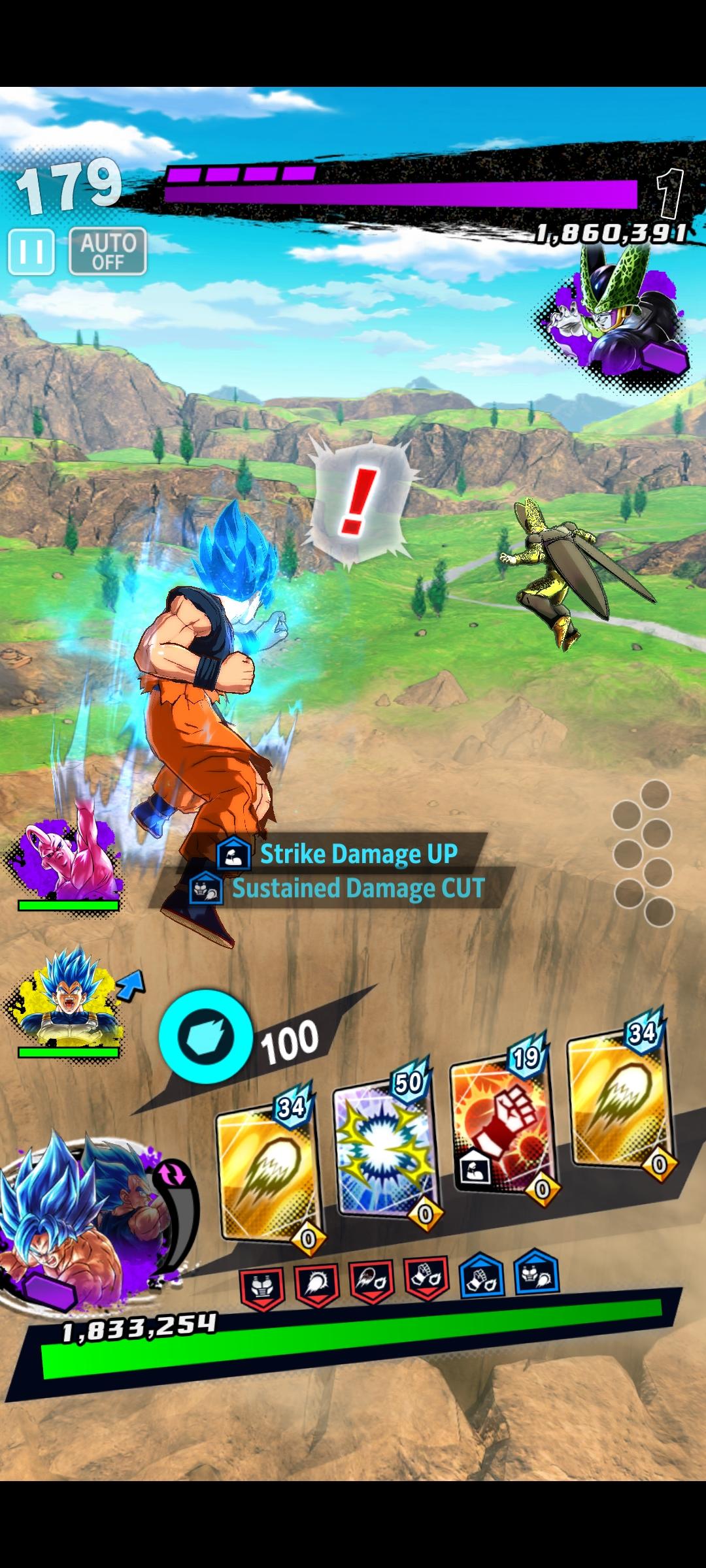This screenshot has height=1568, width=706.
Task: Pause the battle
Action: 31,251
